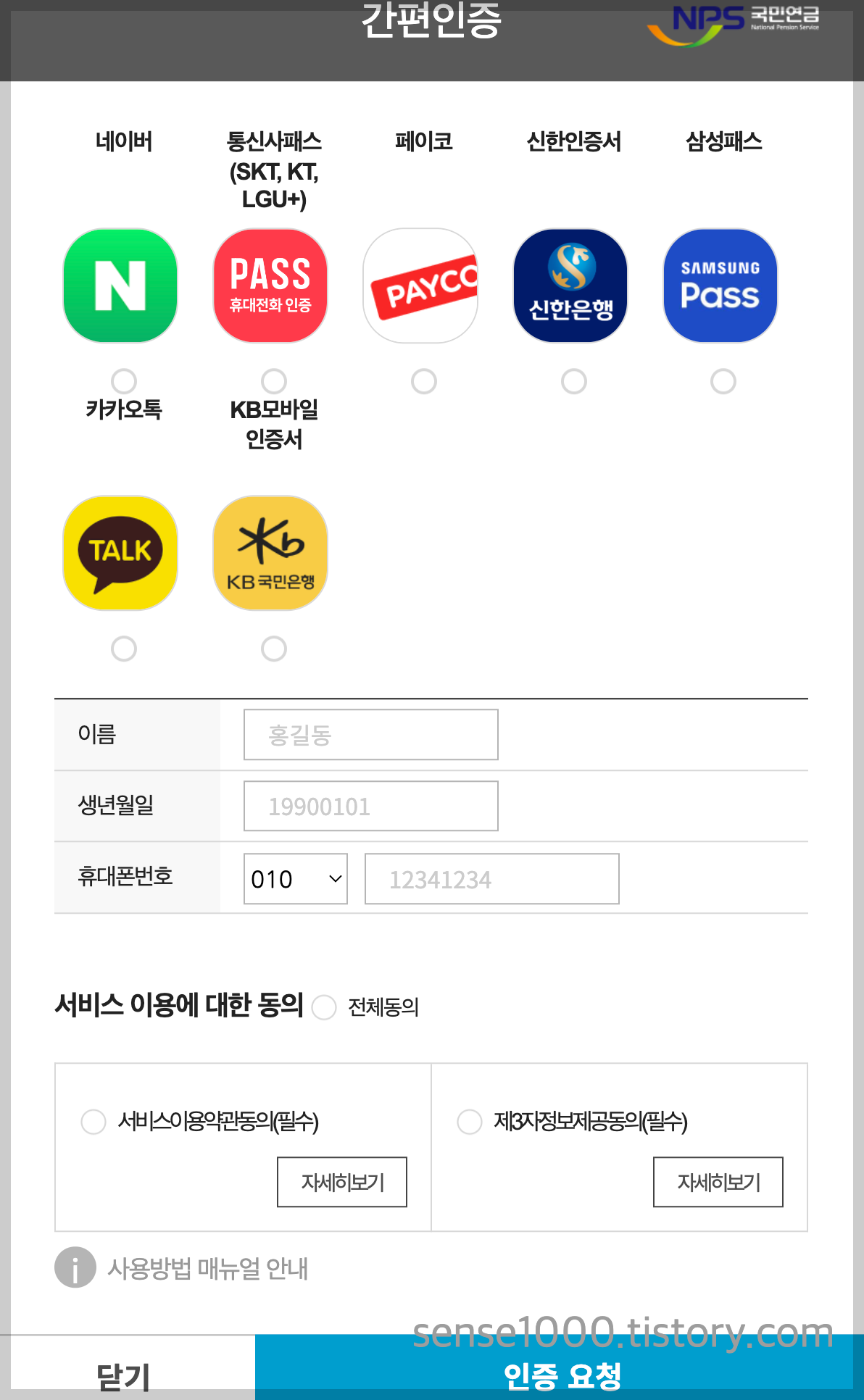
Task: Select the Naver authentication icon
Action: 120,285
